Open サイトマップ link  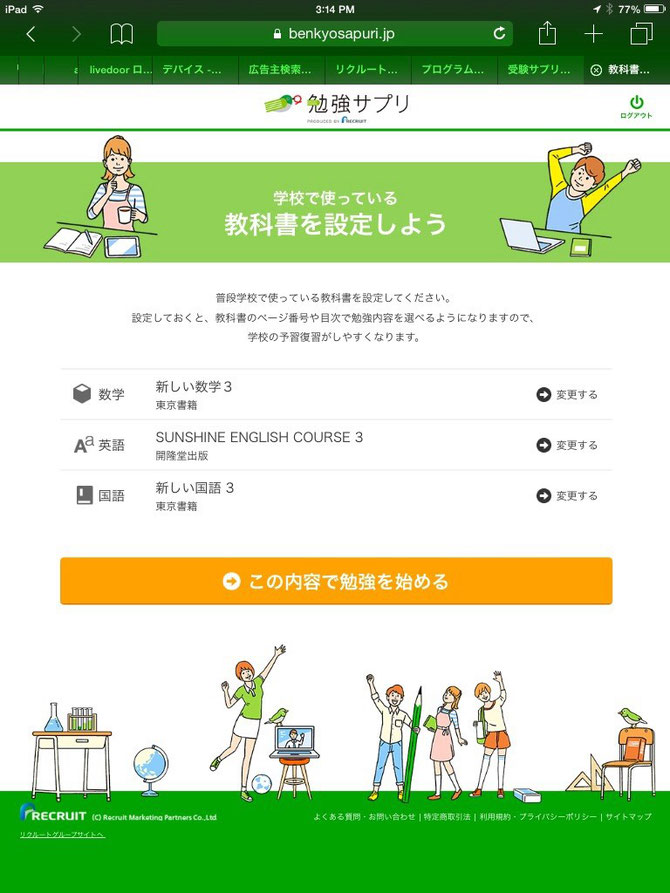[x=628, y=817]
